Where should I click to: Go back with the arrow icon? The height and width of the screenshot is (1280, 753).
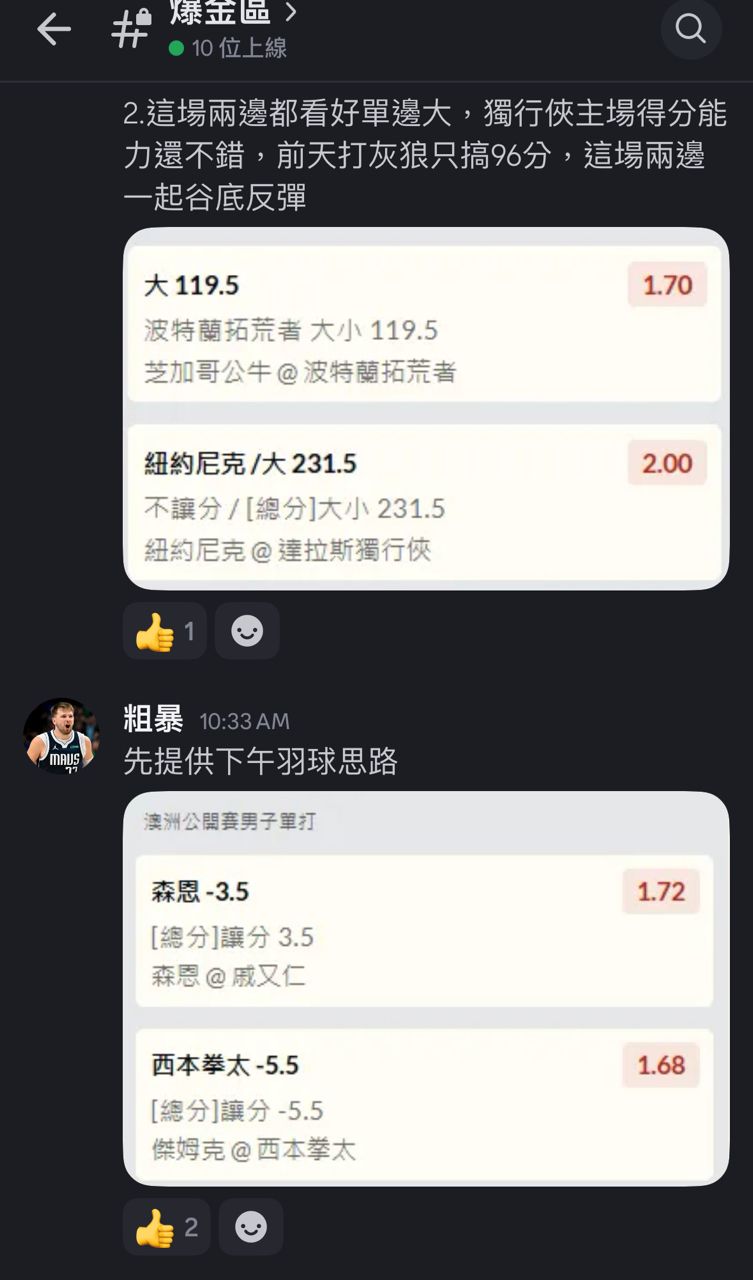pos(53,29)
